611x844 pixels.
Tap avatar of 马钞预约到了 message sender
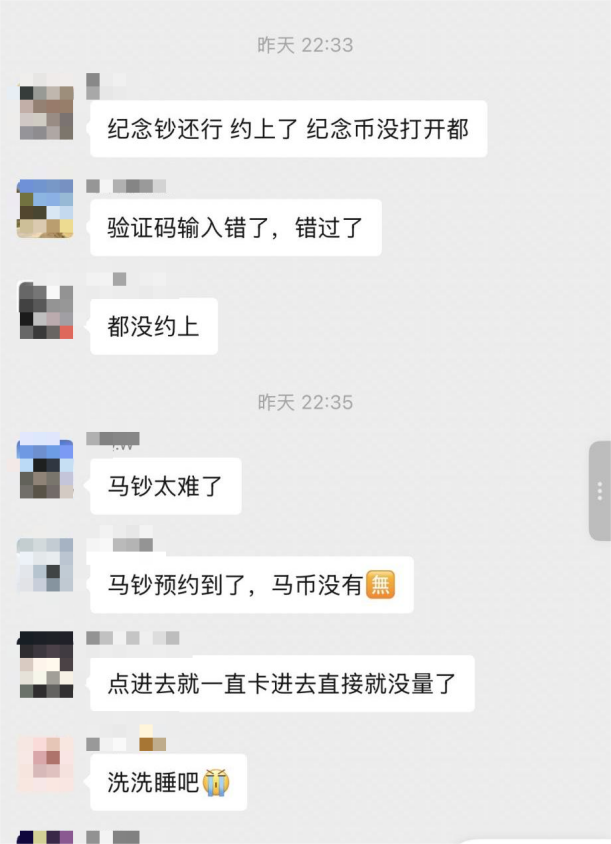pyautogui.click(x=46, y=565)
